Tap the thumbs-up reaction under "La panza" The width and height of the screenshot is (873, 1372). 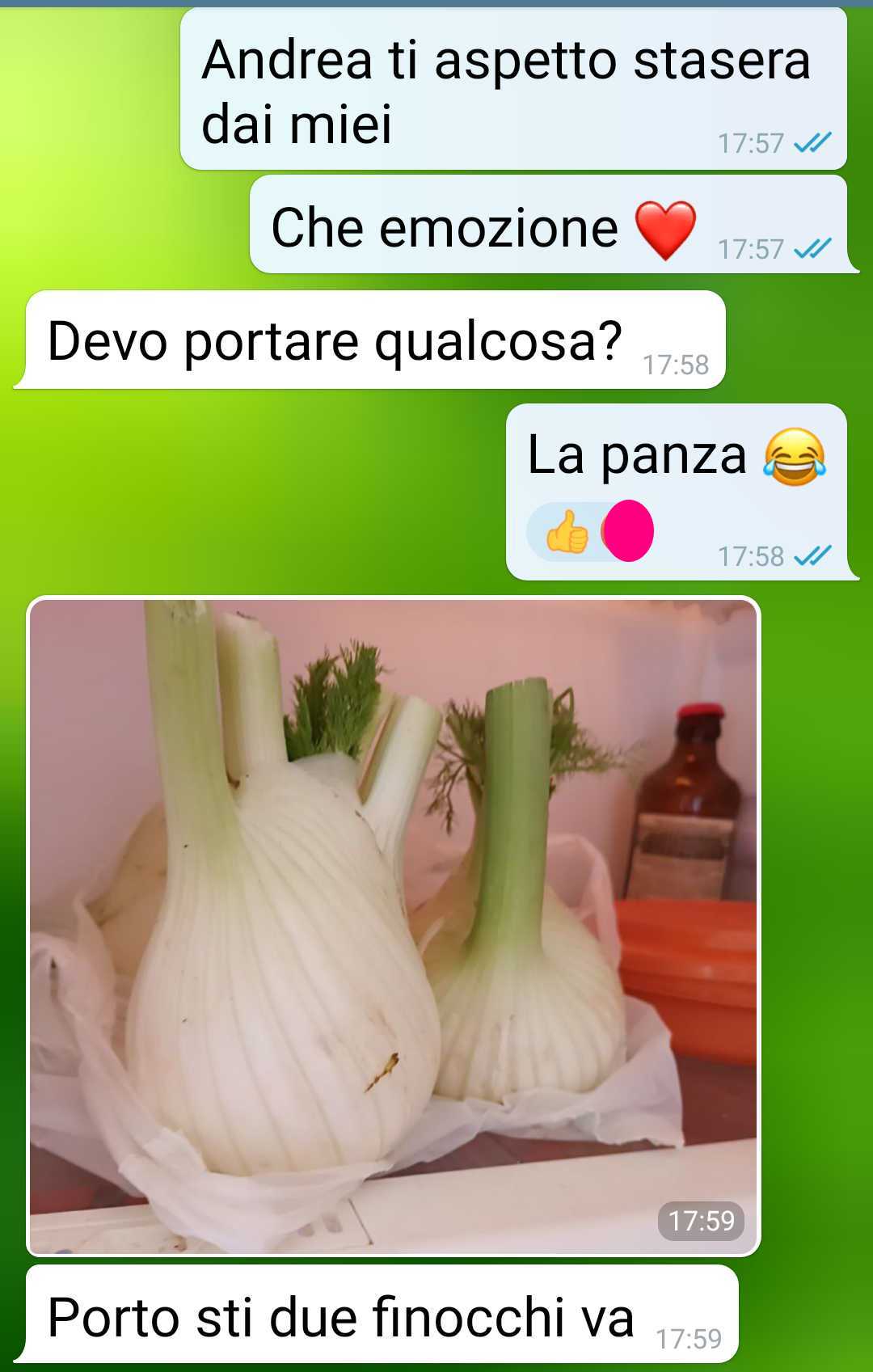click(567, 532)
